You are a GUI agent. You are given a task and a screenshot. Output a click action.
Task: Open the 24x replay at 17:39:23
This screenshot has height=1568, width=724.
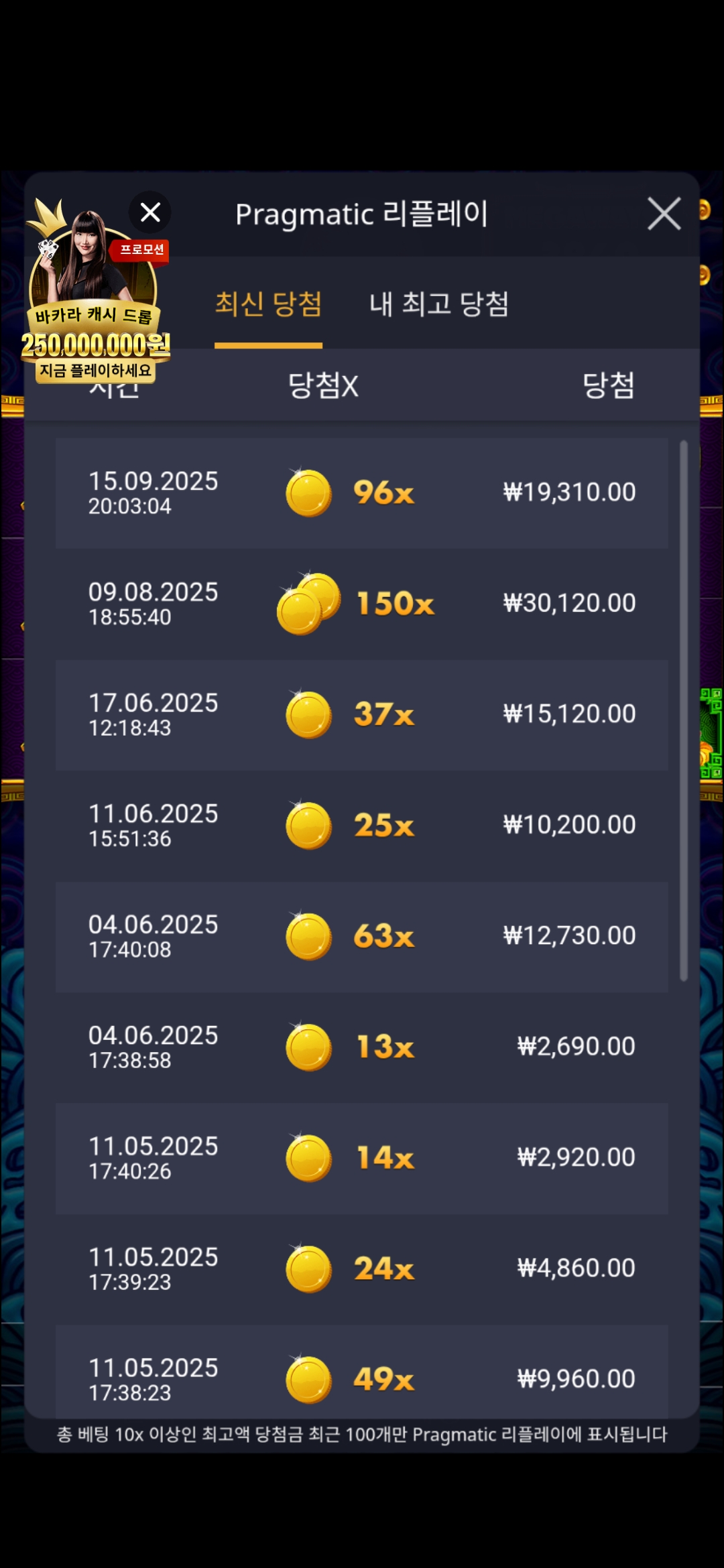pos(362,1268)
